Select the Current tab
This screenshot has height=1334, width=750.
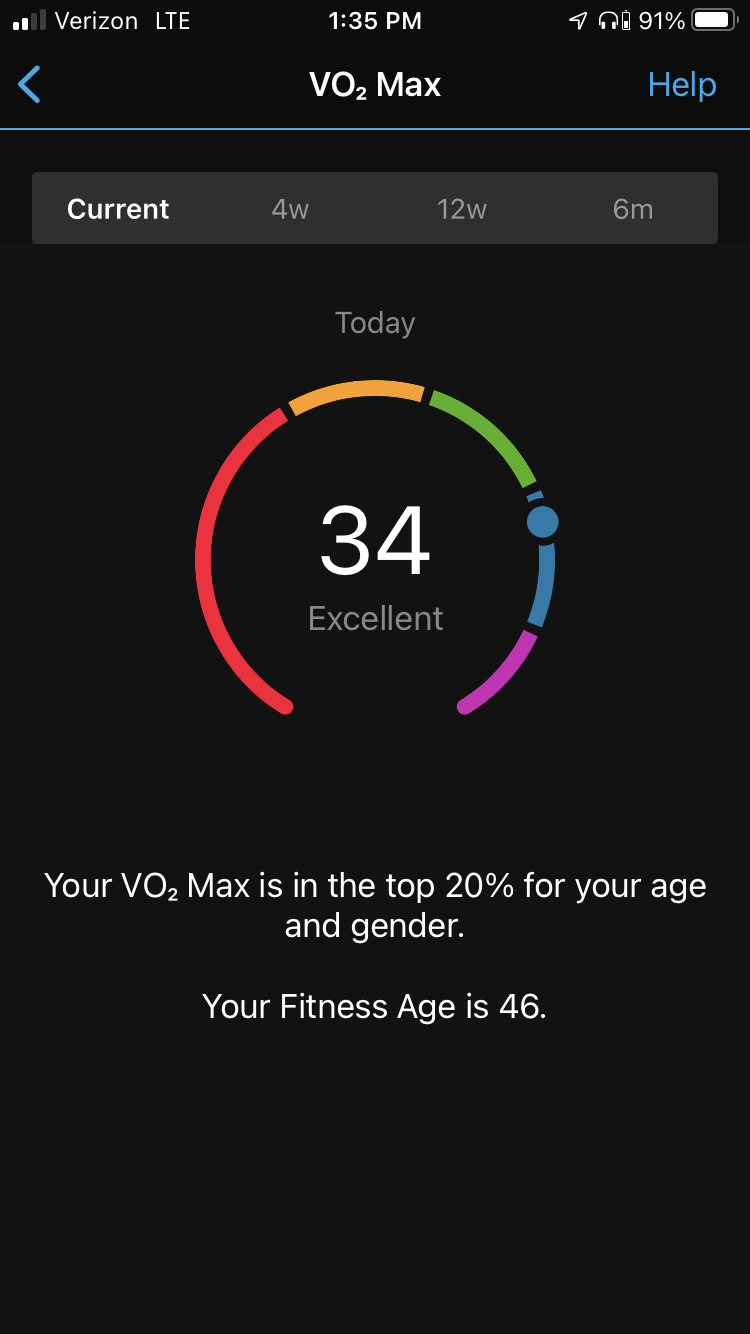(x=118, y=209)
